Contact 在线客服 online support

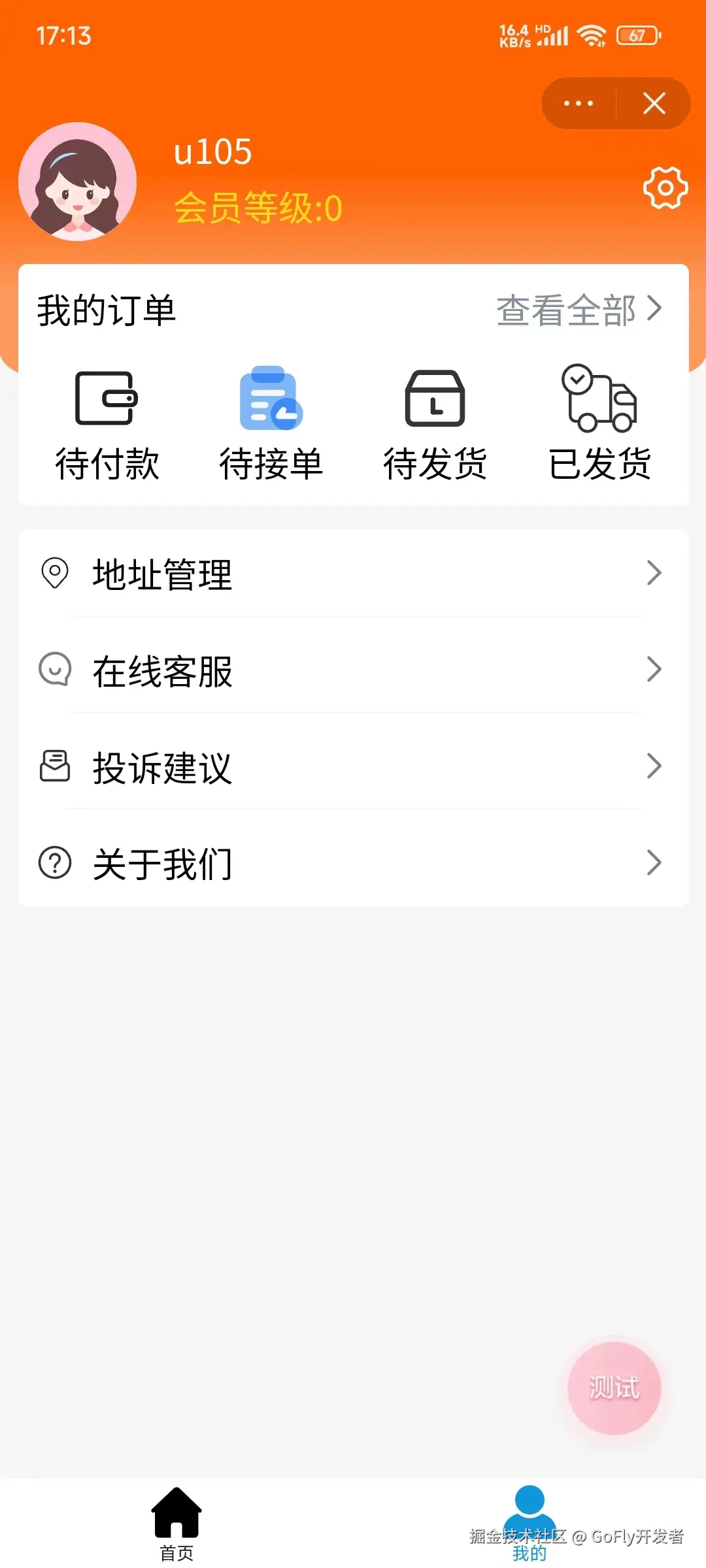coord(353,670)
